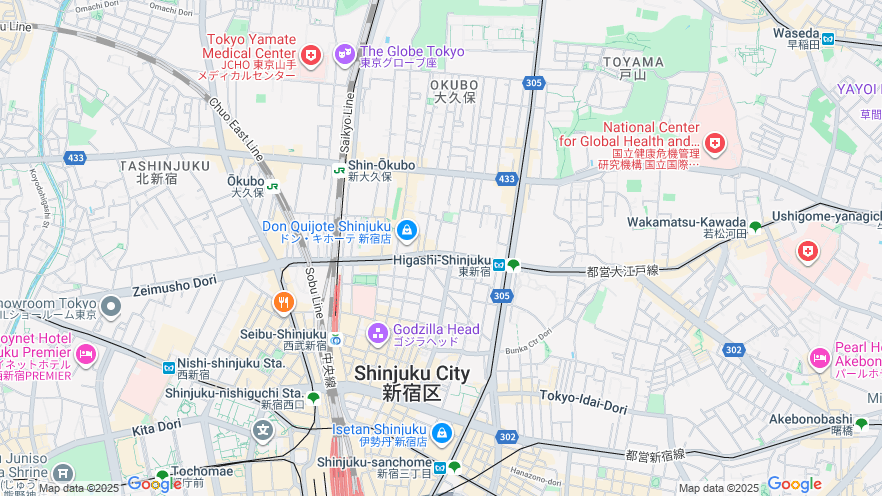Tap the Seibu-Shinjuku station icon
The image size is (882, 496).
pos(337,339)
